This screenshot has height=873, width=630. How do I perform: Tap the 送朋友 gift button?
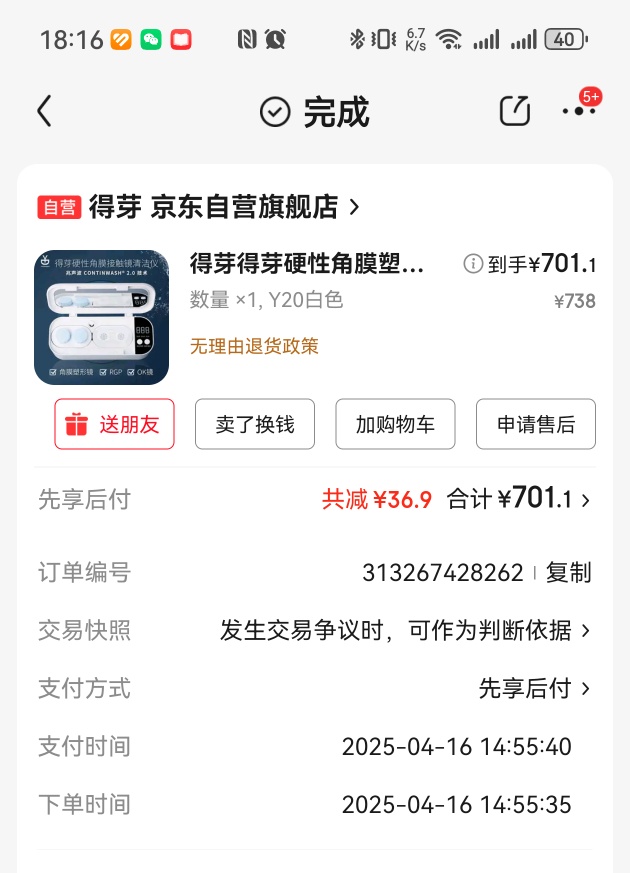114,424
